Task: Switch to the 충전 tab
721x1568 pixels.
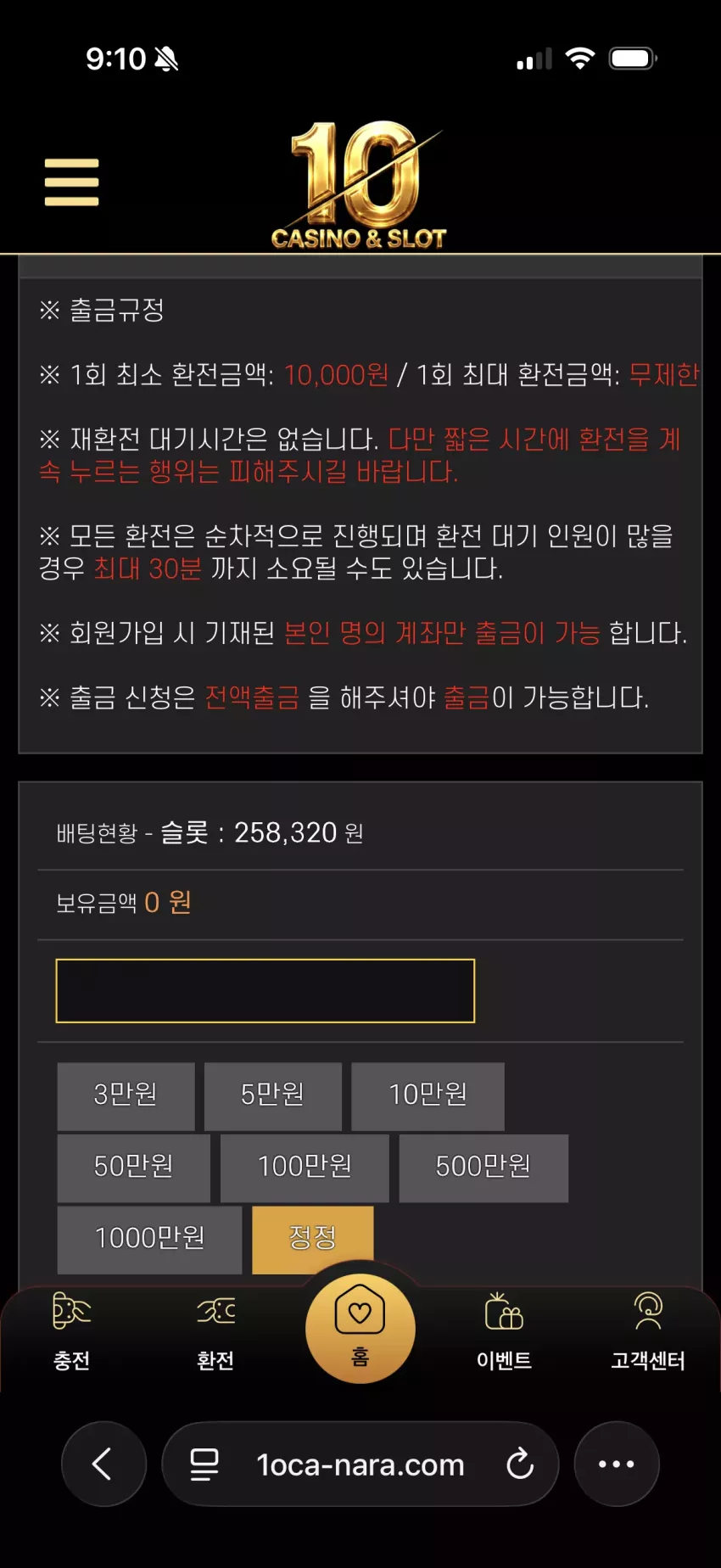Action: (72, 1330)
